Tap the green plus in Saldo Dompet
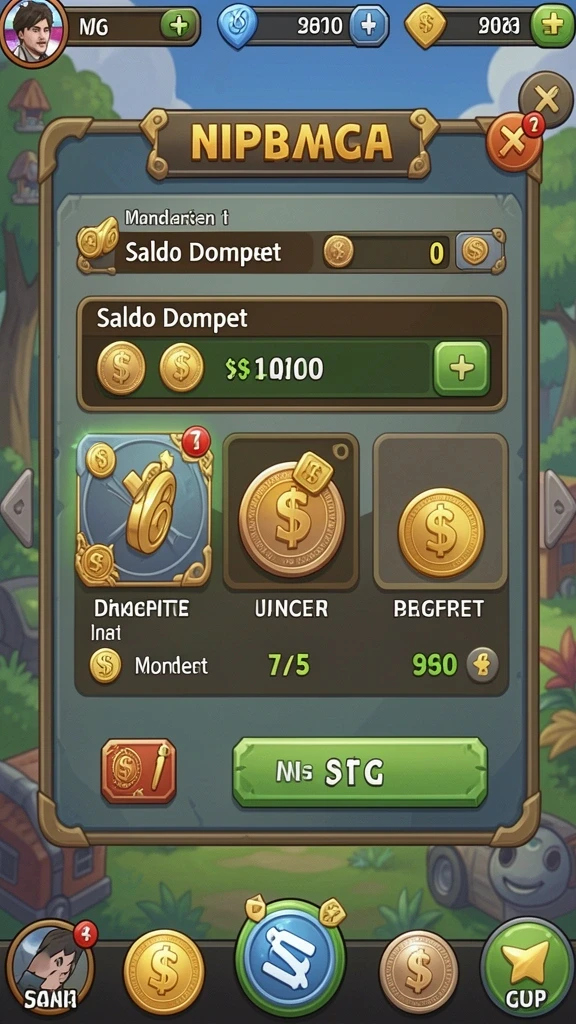This screenshot has height=1024, width=576. point(461,368)
